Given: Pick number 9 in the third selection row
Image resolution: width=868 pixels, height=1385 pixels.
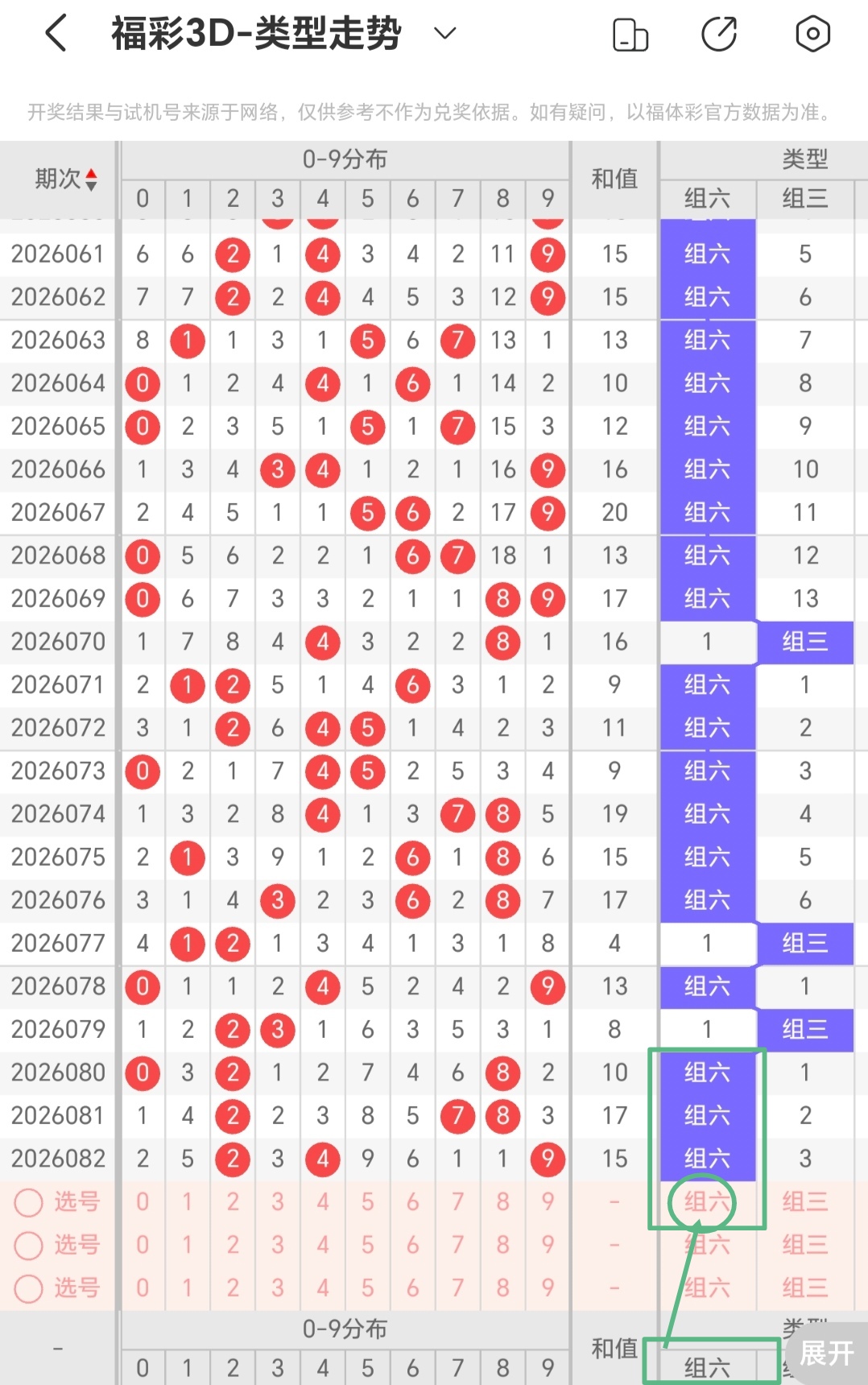Looking at the screenshot, I should [548, 1288].
